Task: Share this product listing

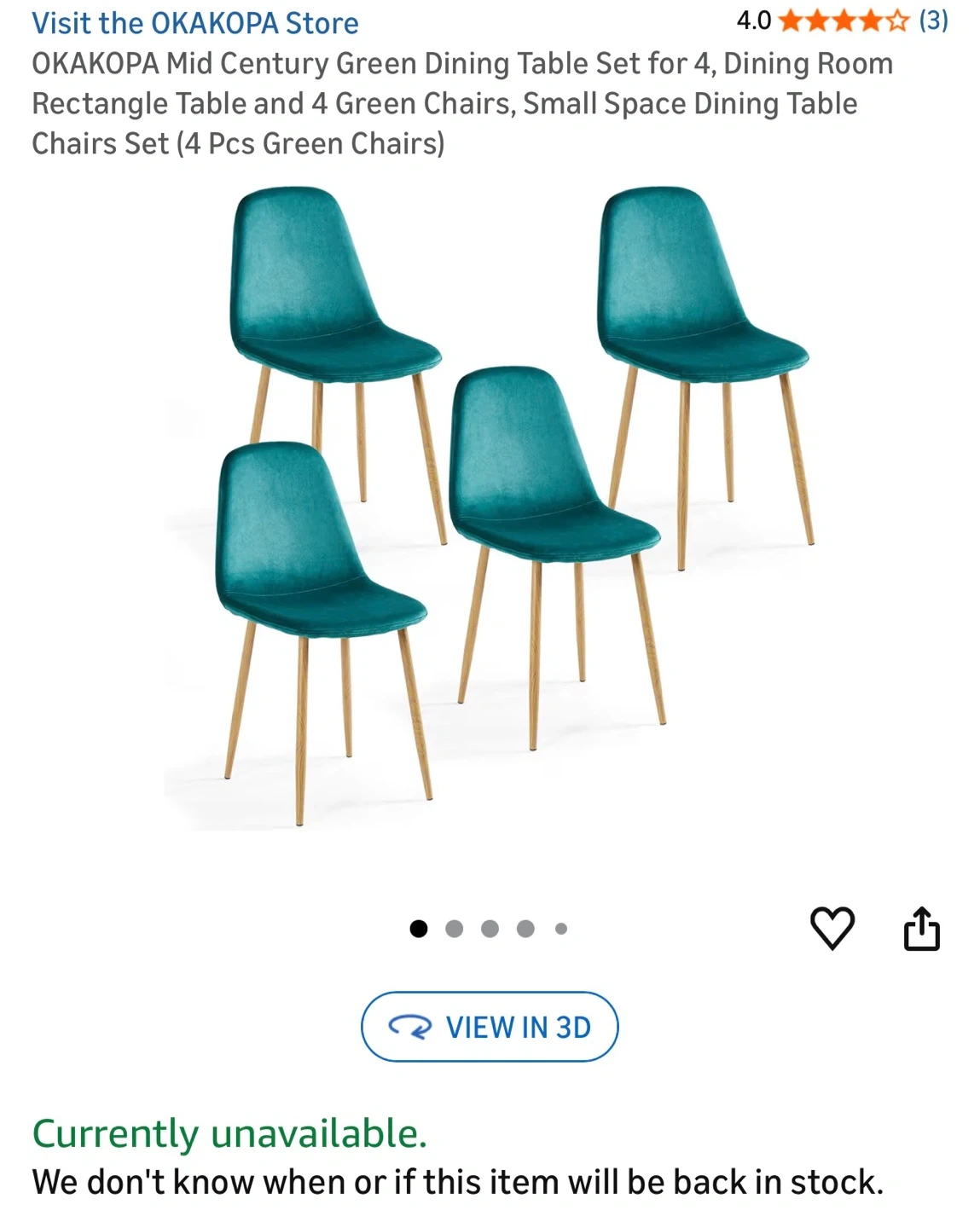Action: click(x=921, y=929)
